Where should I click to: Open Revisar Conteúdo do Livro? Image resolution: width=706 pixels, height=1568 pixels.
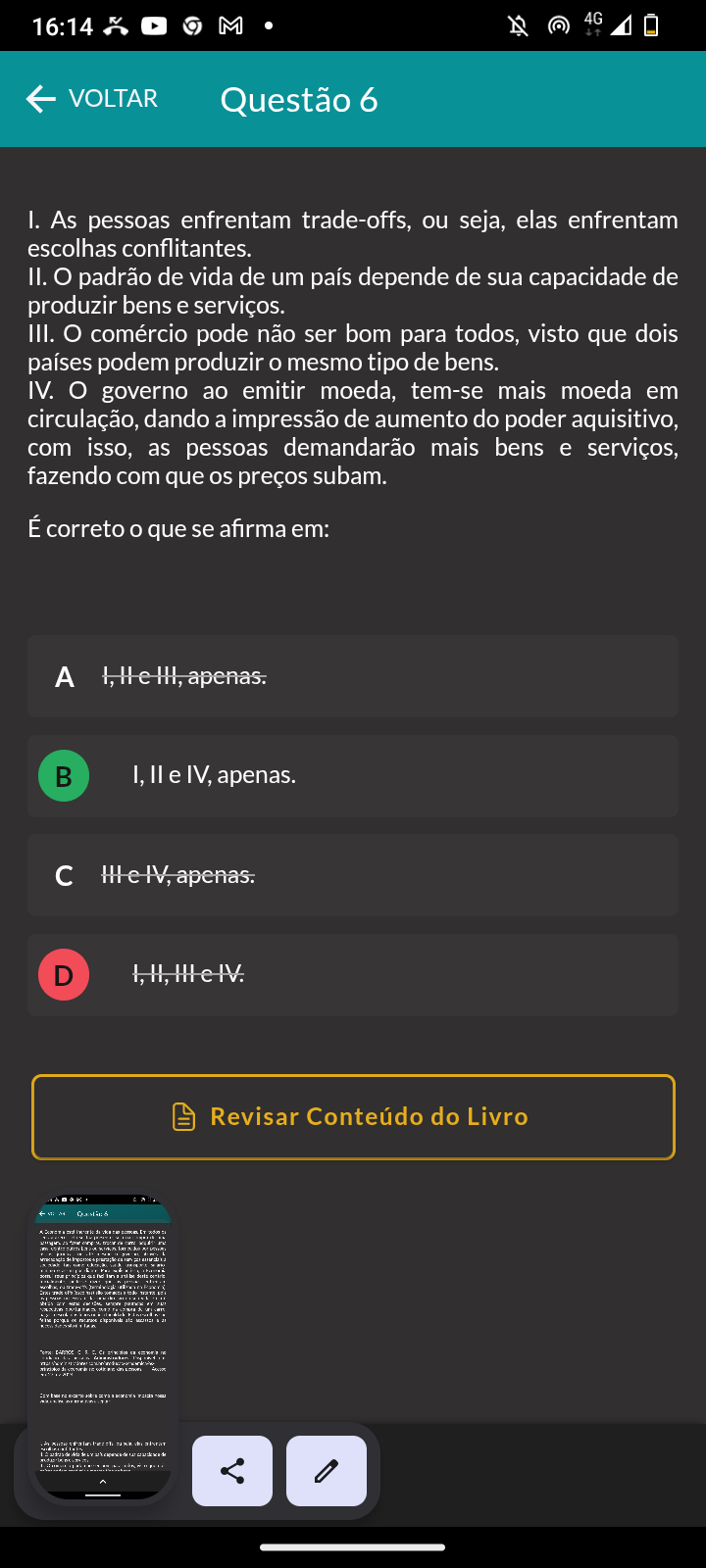point(353,1117)
